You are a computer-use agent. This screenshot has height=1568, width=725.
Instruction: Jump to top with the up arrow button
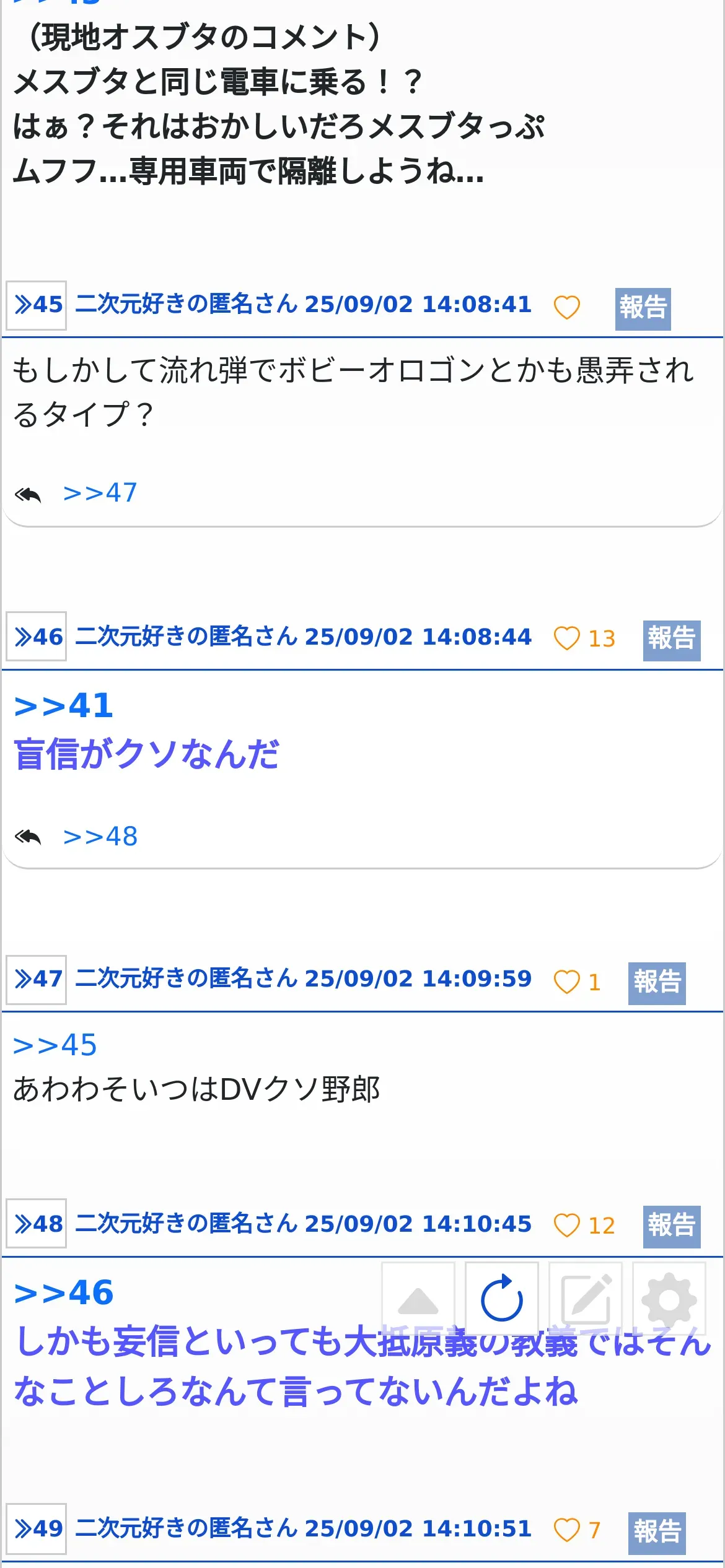pos(418,1299)
